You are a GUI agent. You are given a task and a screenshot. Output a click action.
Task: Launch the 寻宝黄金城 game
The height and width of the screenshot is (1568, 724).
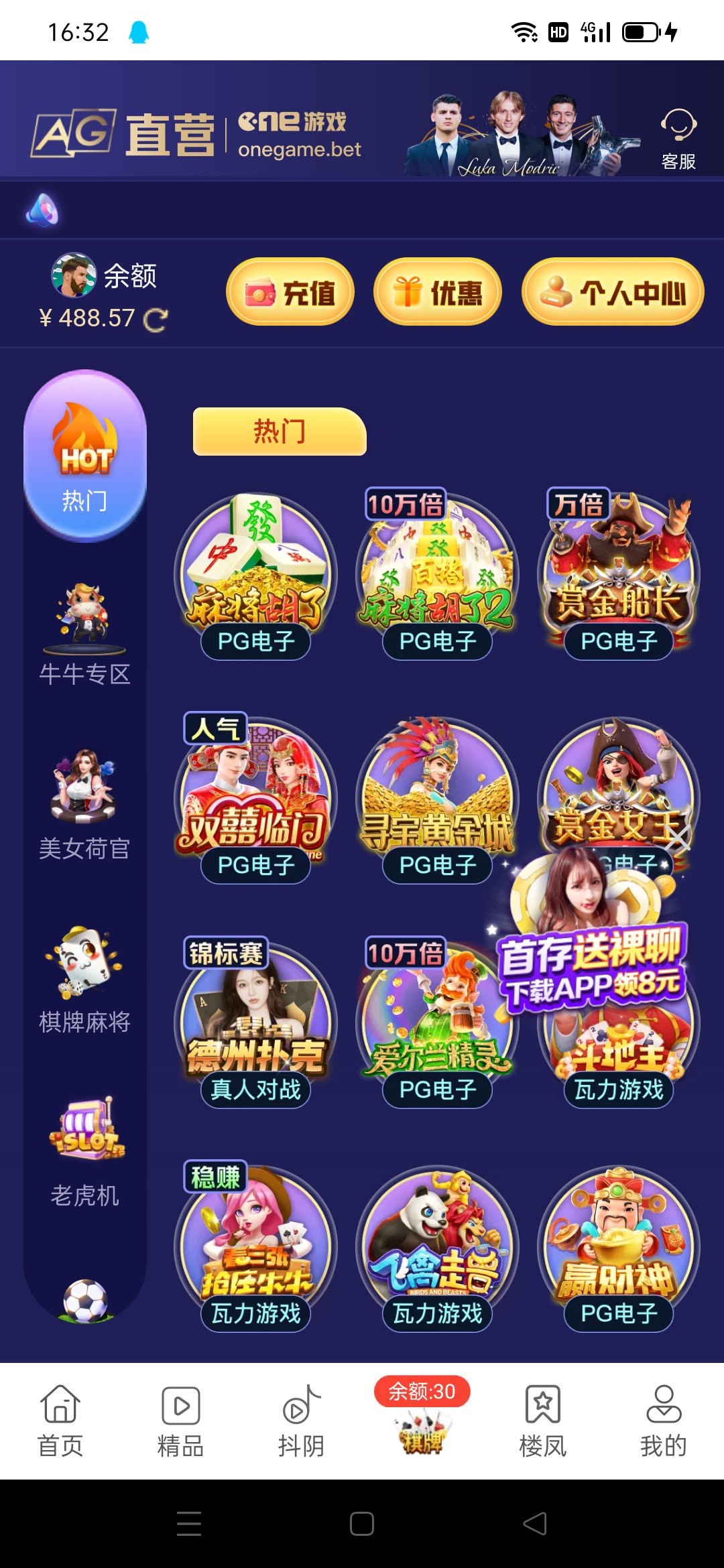click(437, 799)
